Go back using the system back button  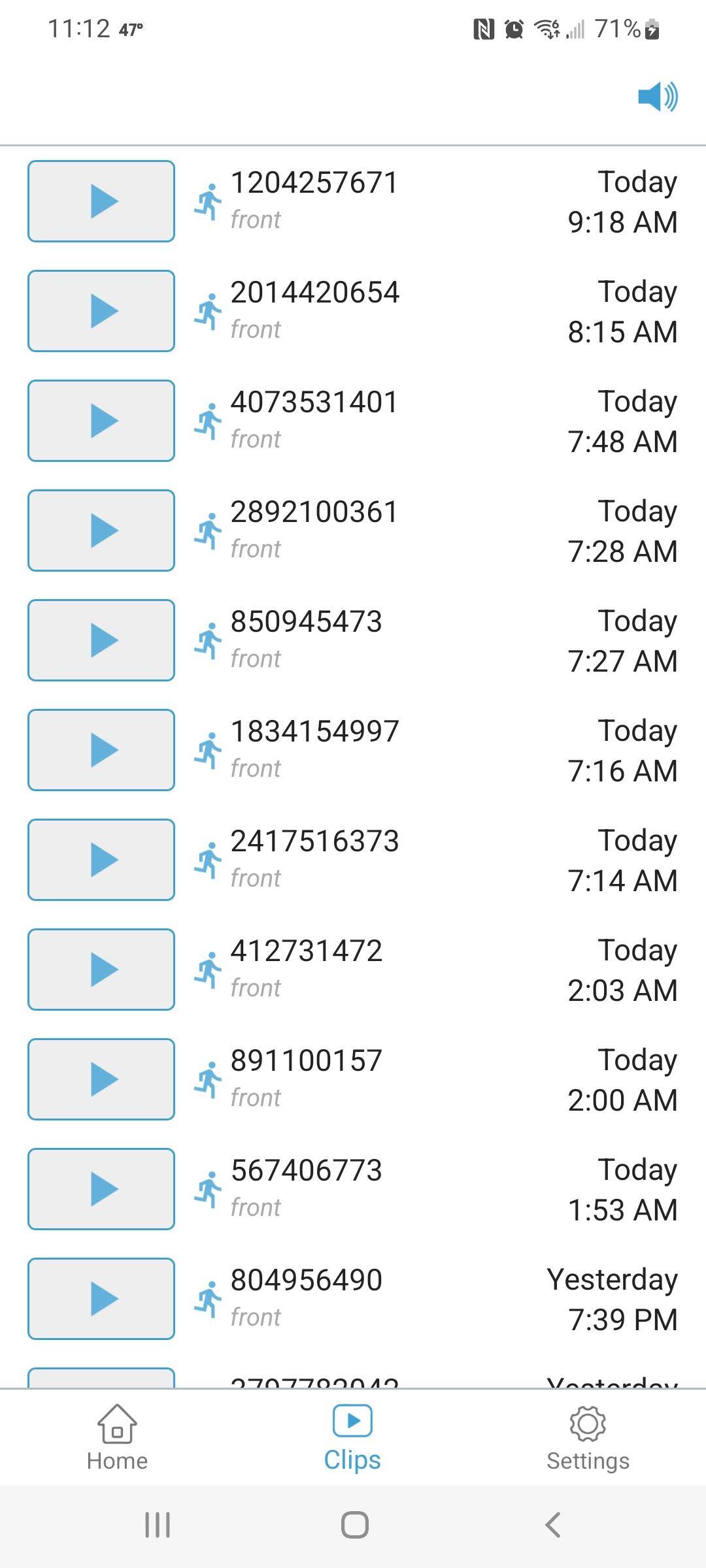click(x=553, y=1525)
